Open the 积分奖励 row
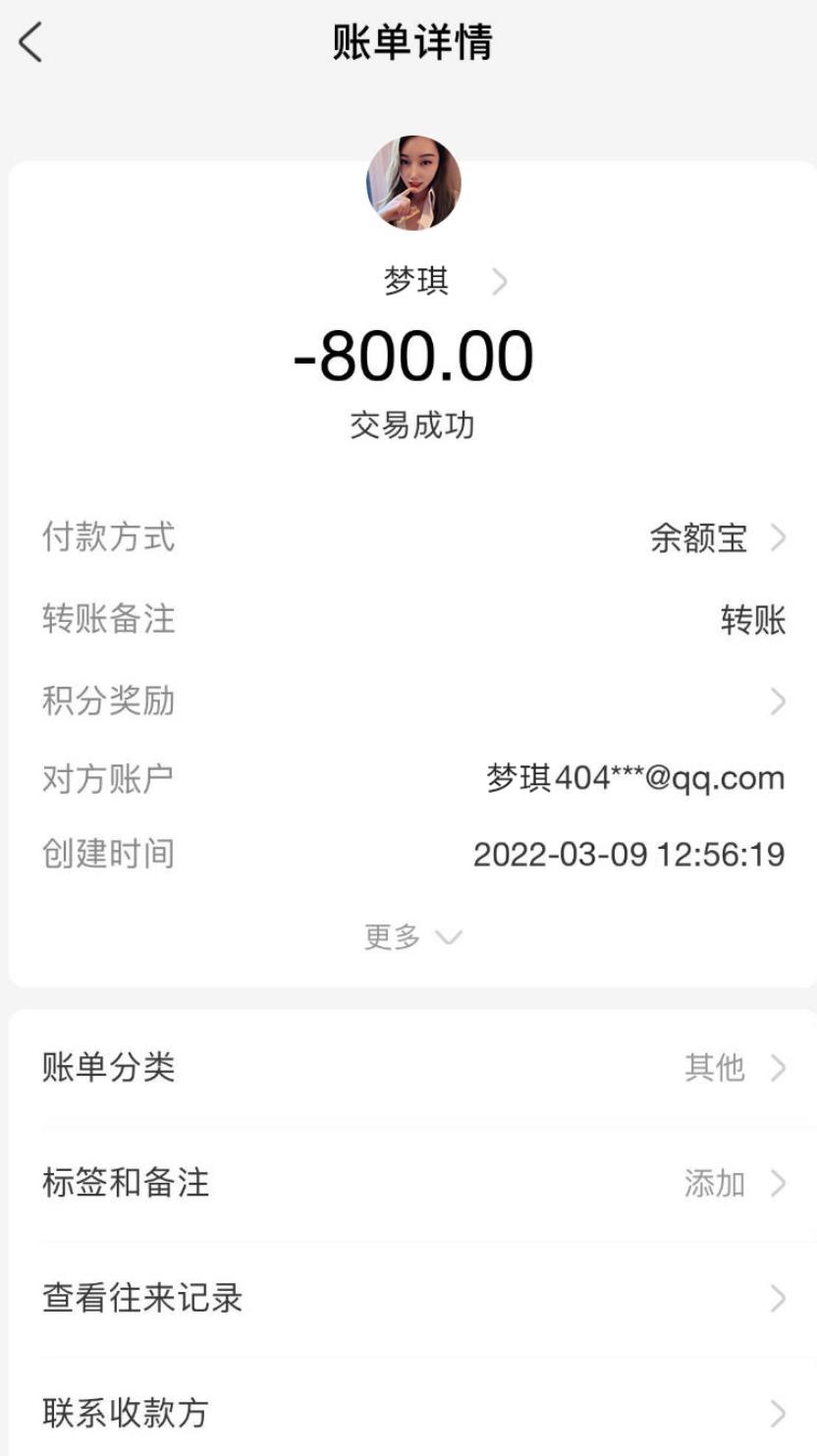Screen dimensions: 817x1456 778,701
